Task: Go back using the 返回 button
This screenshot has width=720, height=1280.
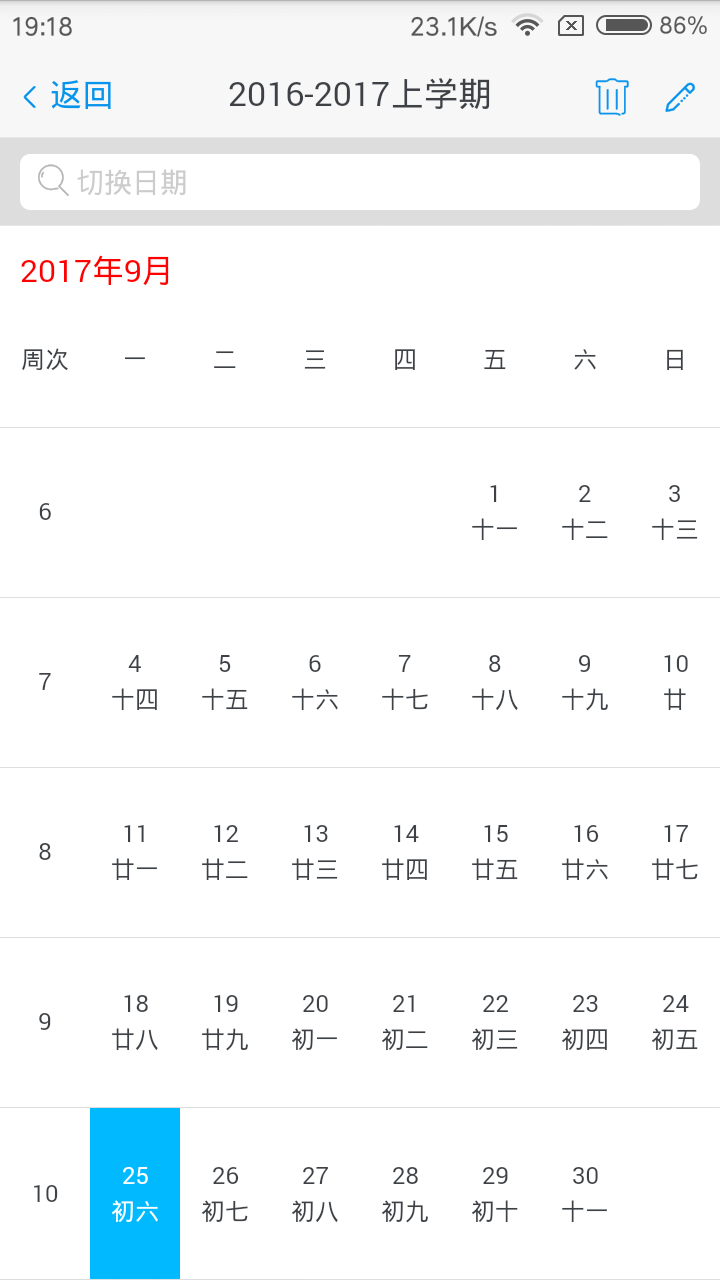Action: point(67,96)
